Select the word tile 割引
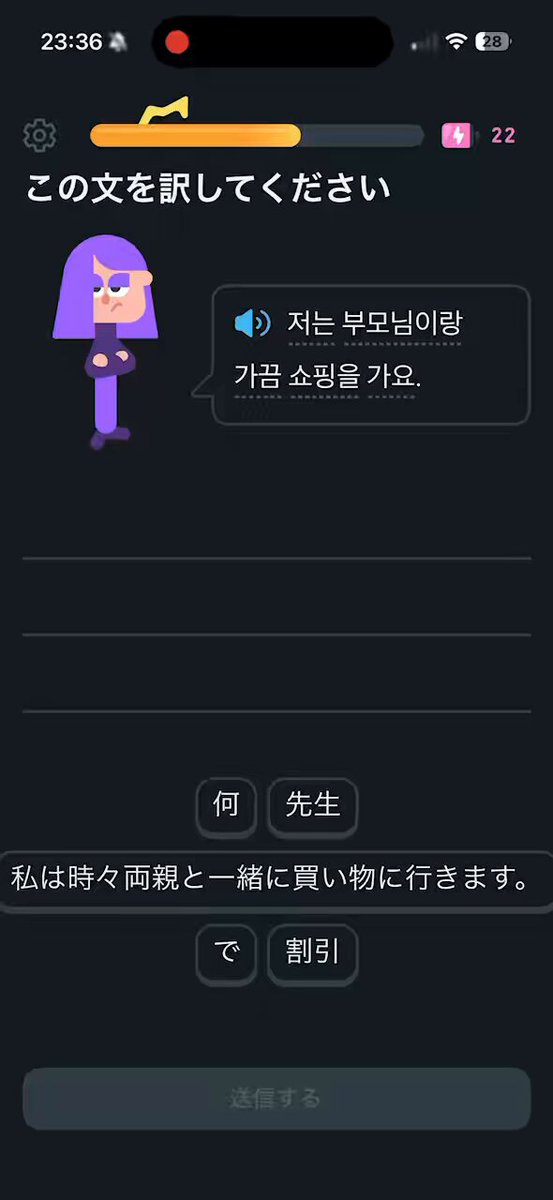 (313, 954)
